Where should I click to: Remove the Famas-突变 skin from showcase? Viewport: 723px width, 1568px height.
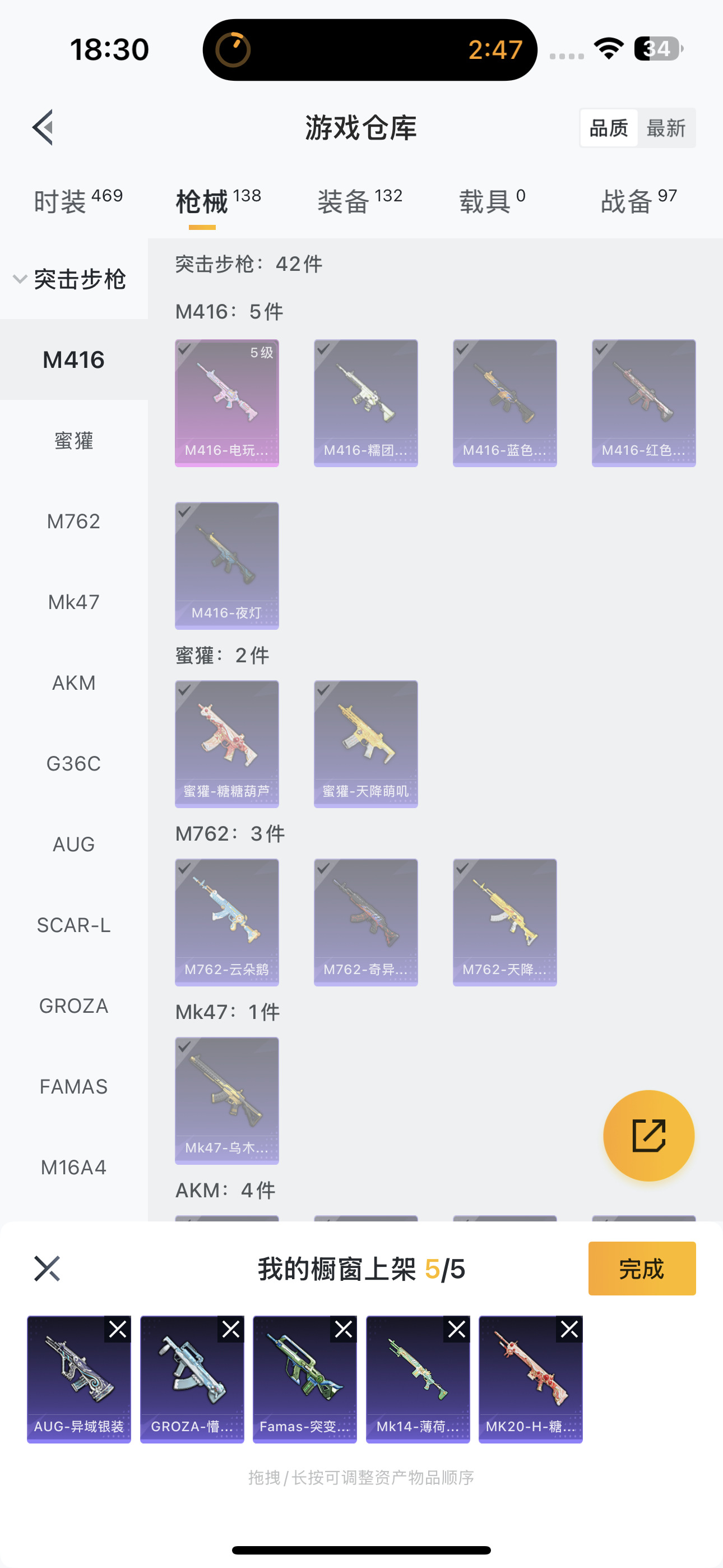click(x=344, y=1330)
